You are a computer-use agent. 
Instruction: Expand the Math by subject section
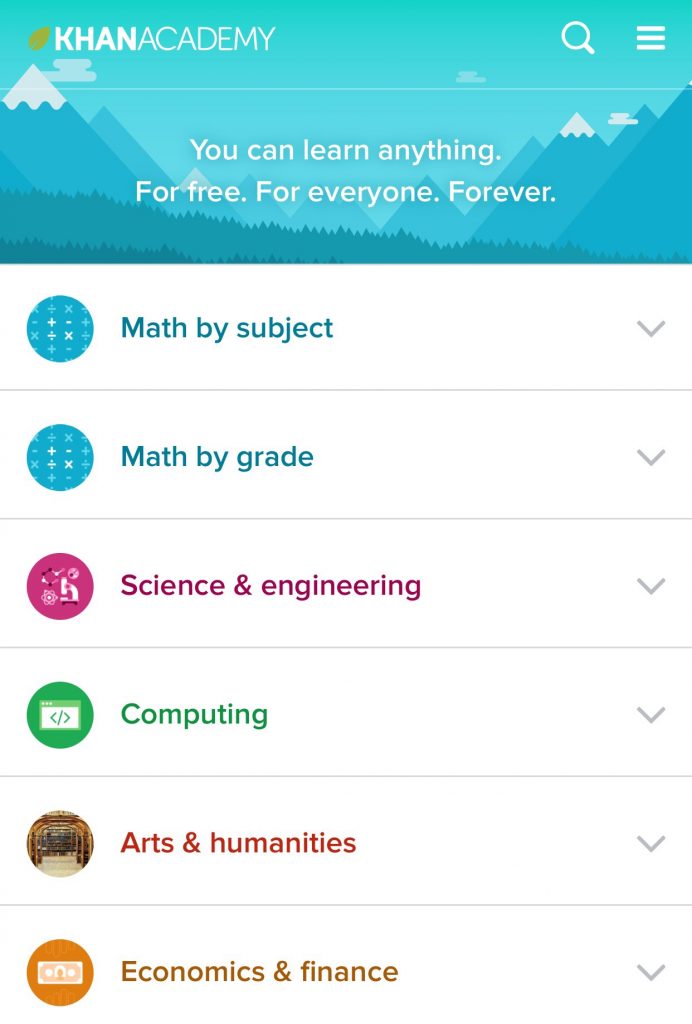(x=651, y=328)
